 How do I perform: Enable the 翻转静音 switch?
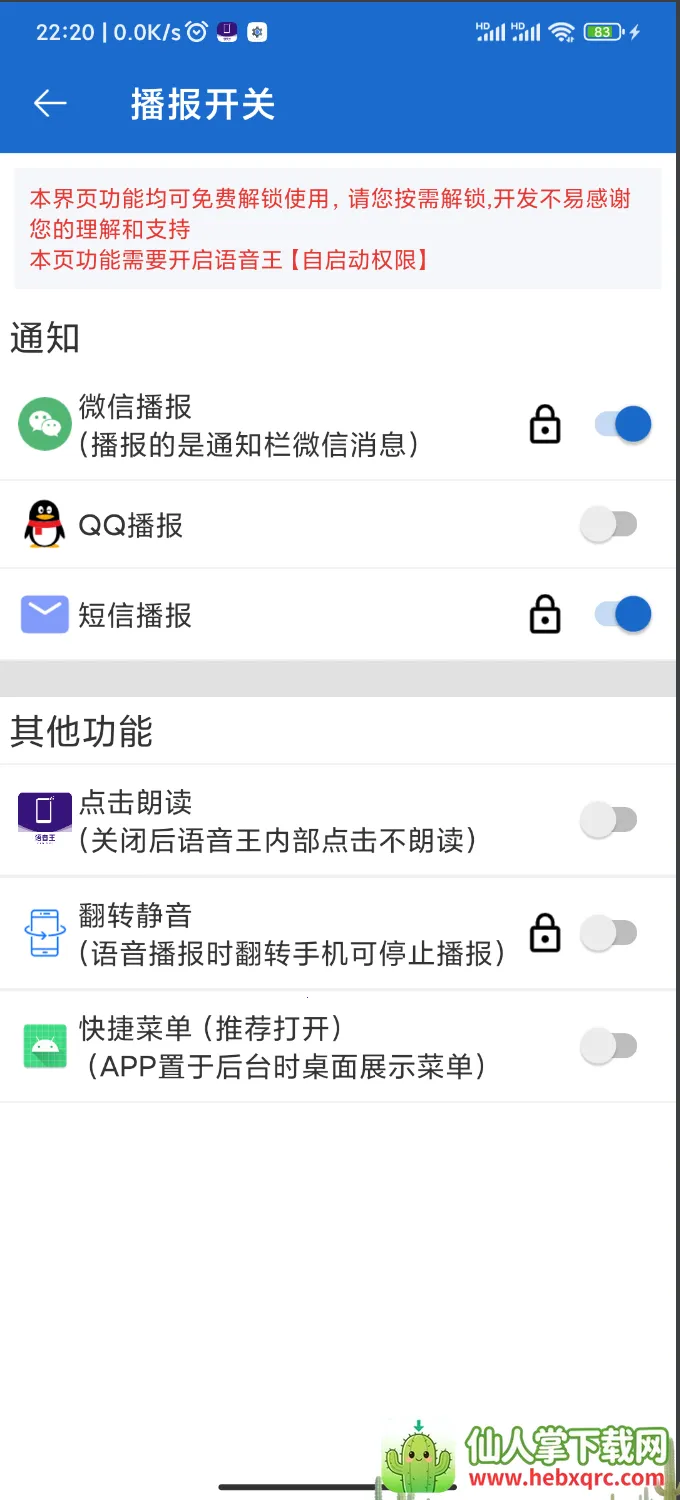tap(609, 934)
